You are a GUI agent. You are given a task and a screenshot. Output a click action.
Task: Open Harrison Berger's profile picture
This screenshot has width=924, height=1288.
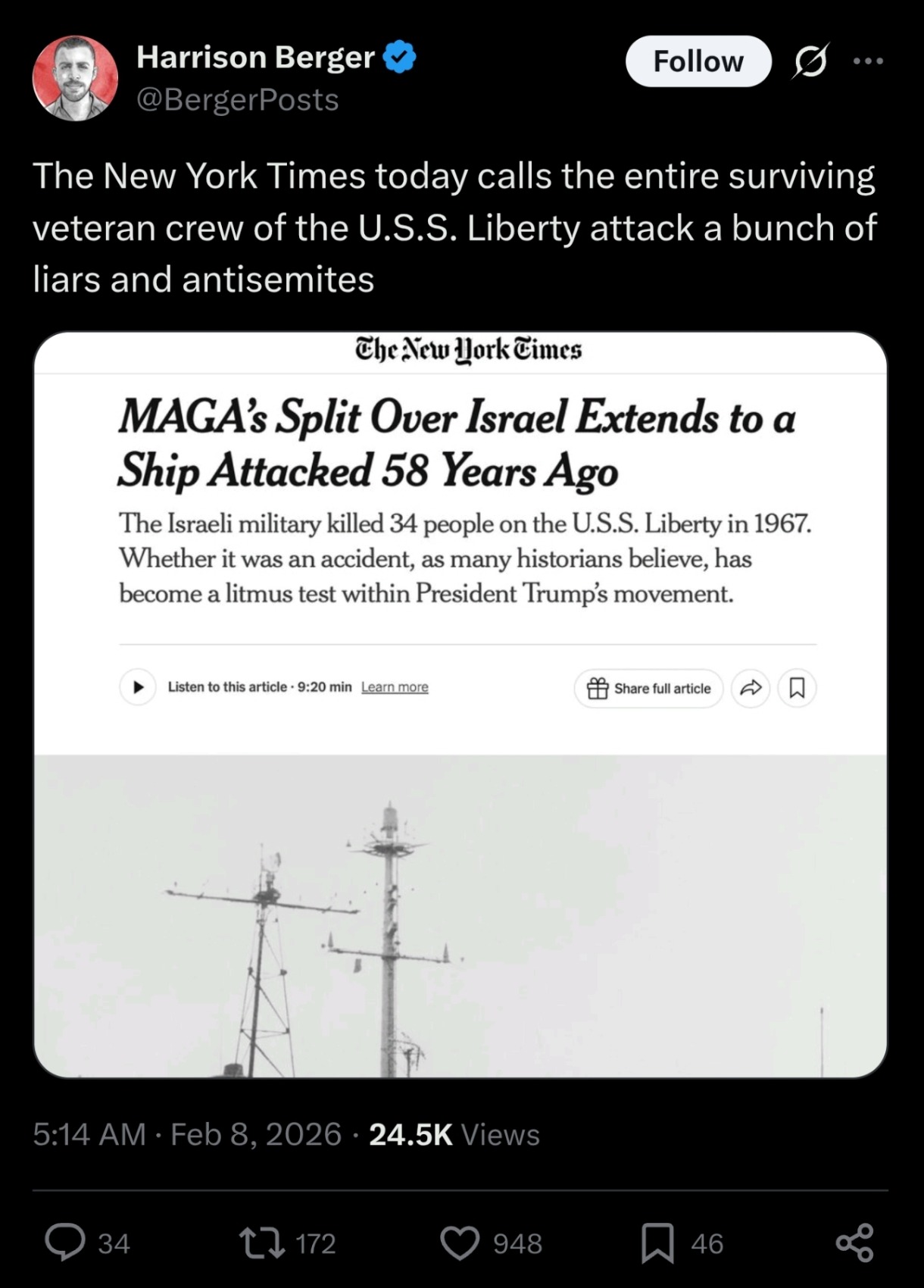coord(75,78)
